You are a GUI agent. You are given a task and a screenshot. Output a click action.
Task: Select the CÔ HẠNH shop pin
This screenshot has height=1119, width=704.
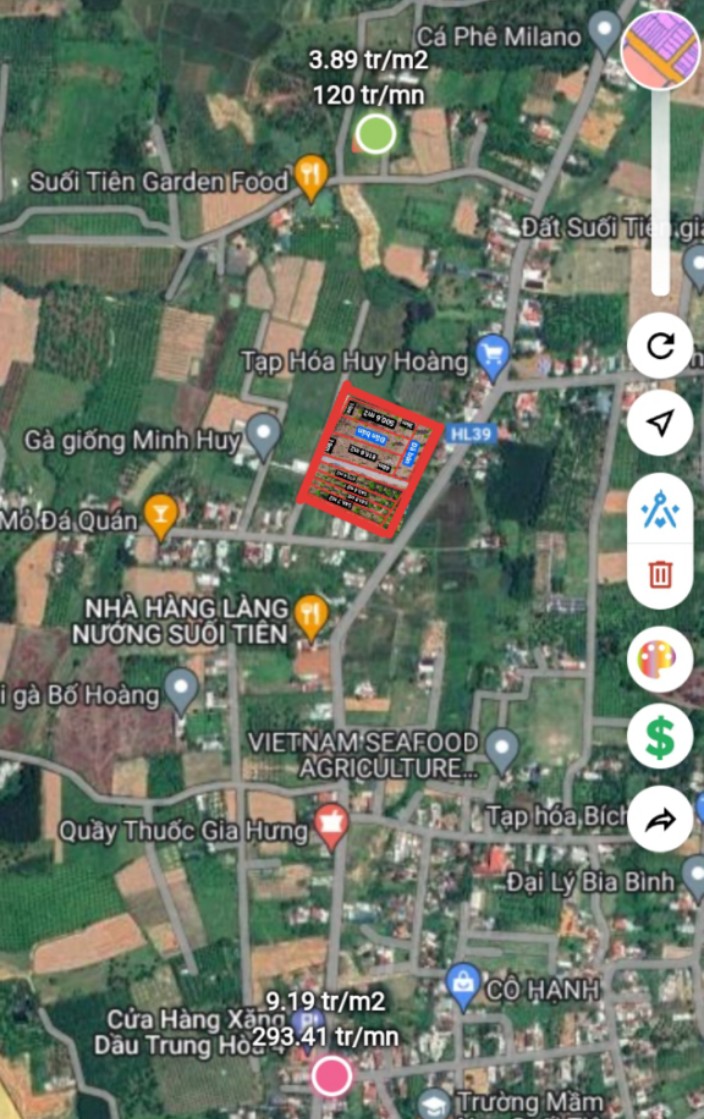coord(462,986)
